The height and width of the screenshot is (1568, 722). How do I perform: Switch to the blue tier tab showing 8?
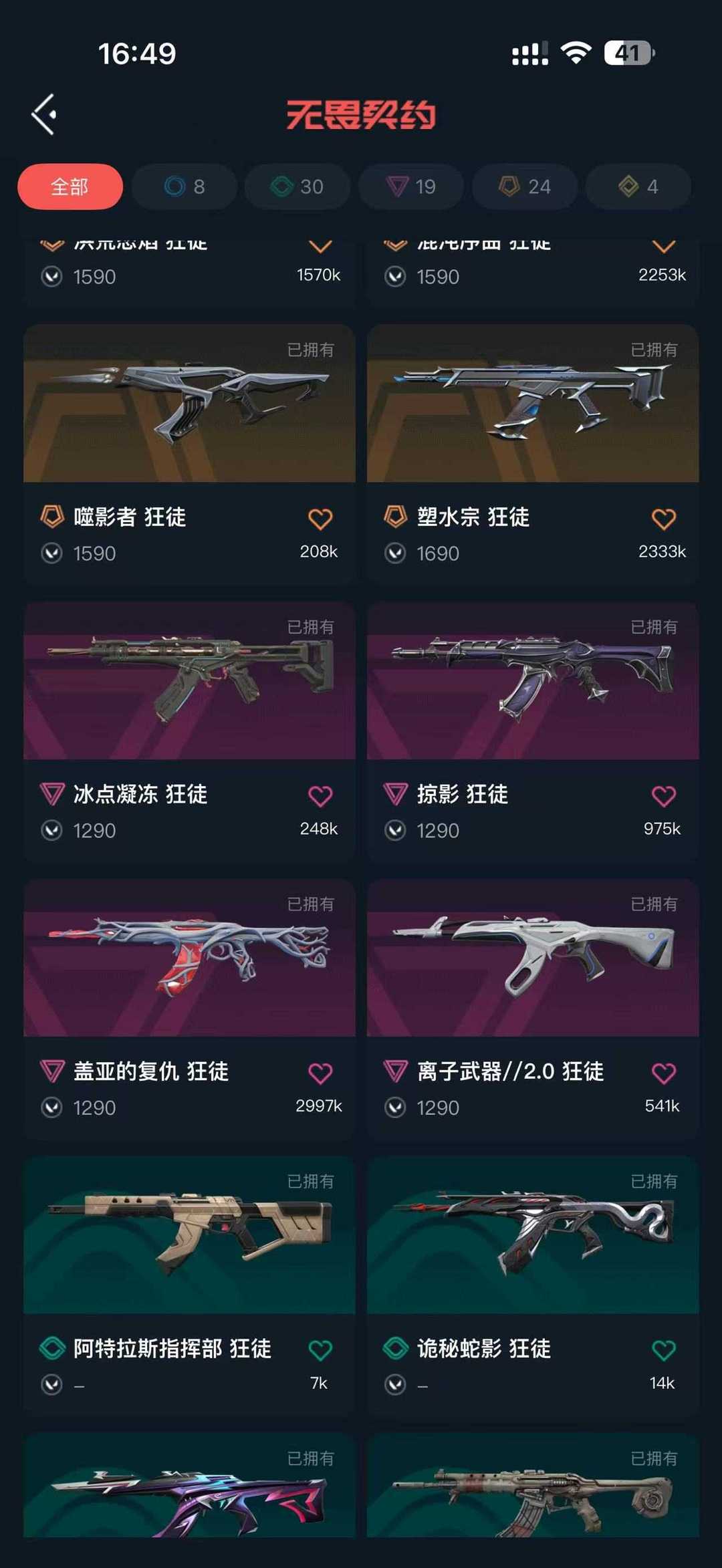185,186
